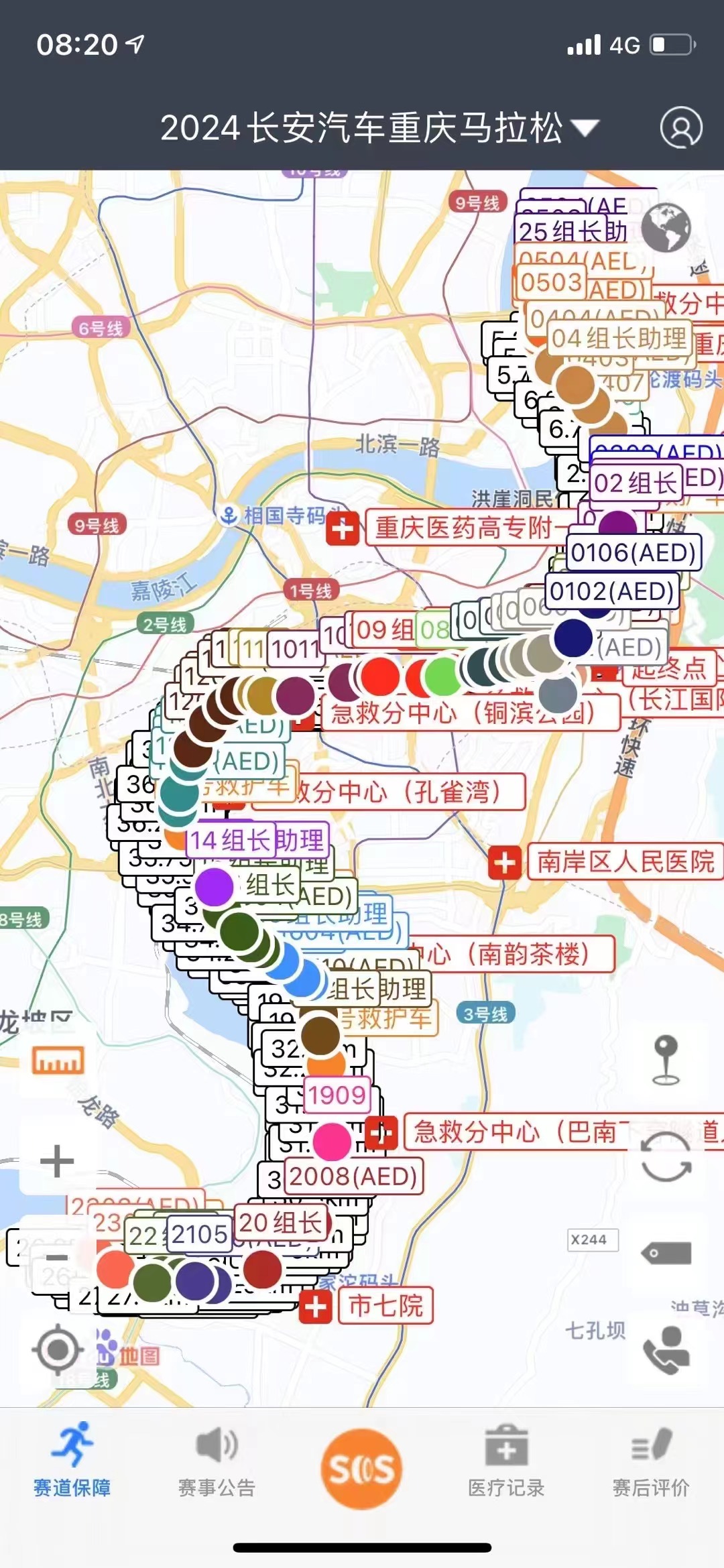Image resolution: width=724 pixels, height=1568 pixels.
Task: Expand the 2024长安汽车重庆马拉松 event dropdown
Action: [x=586, y=127]
